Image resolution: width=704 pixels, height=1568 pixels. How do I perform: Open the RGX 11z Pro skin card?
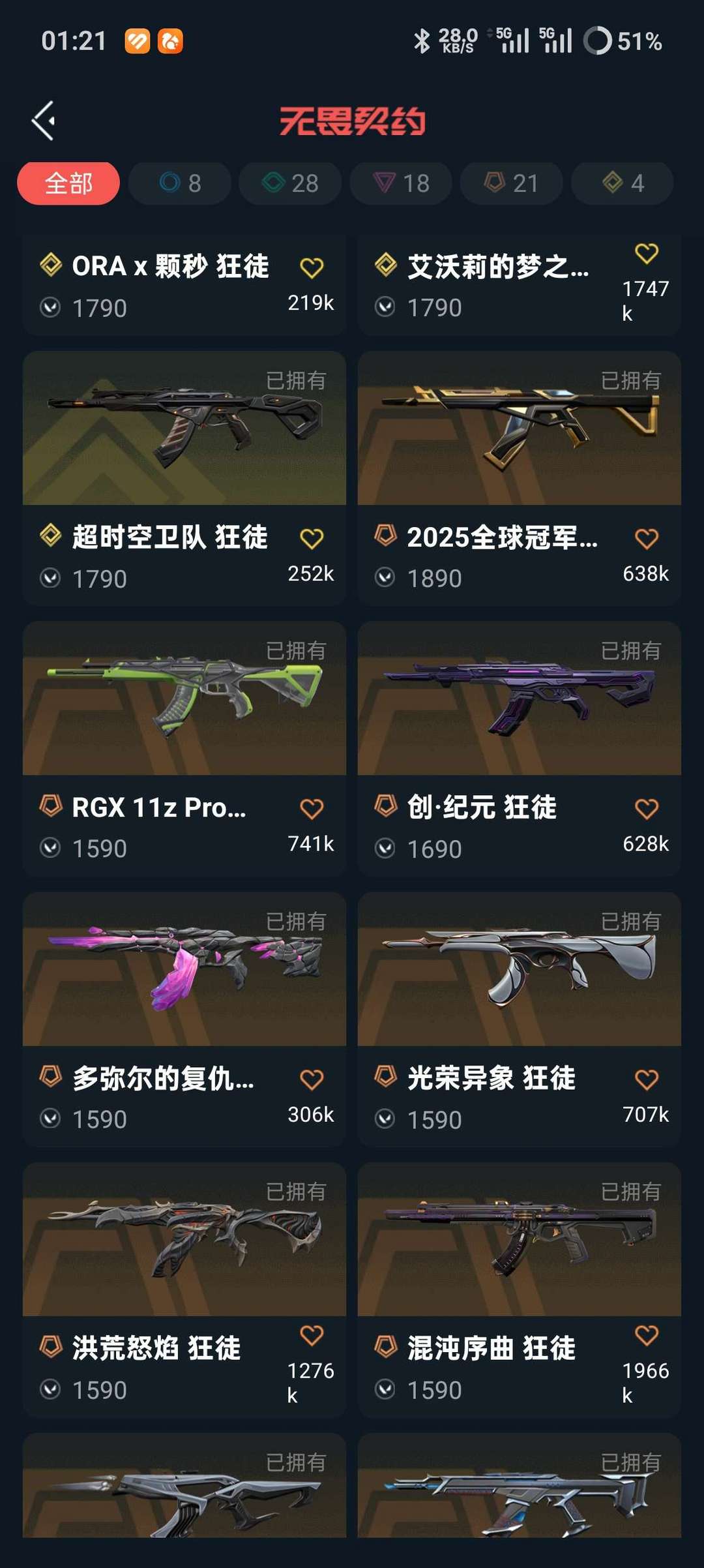coord(184,749)
